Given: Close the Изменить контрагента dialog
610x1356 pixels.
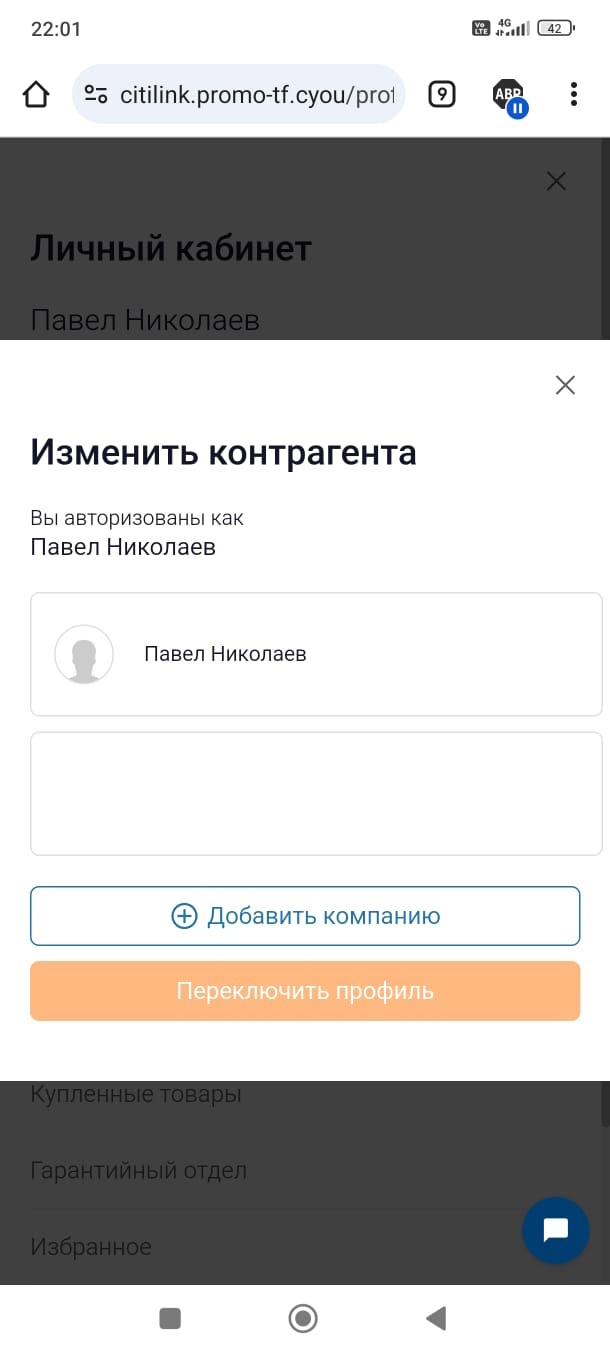Looking at the screenshot, I should click(565, 385).
